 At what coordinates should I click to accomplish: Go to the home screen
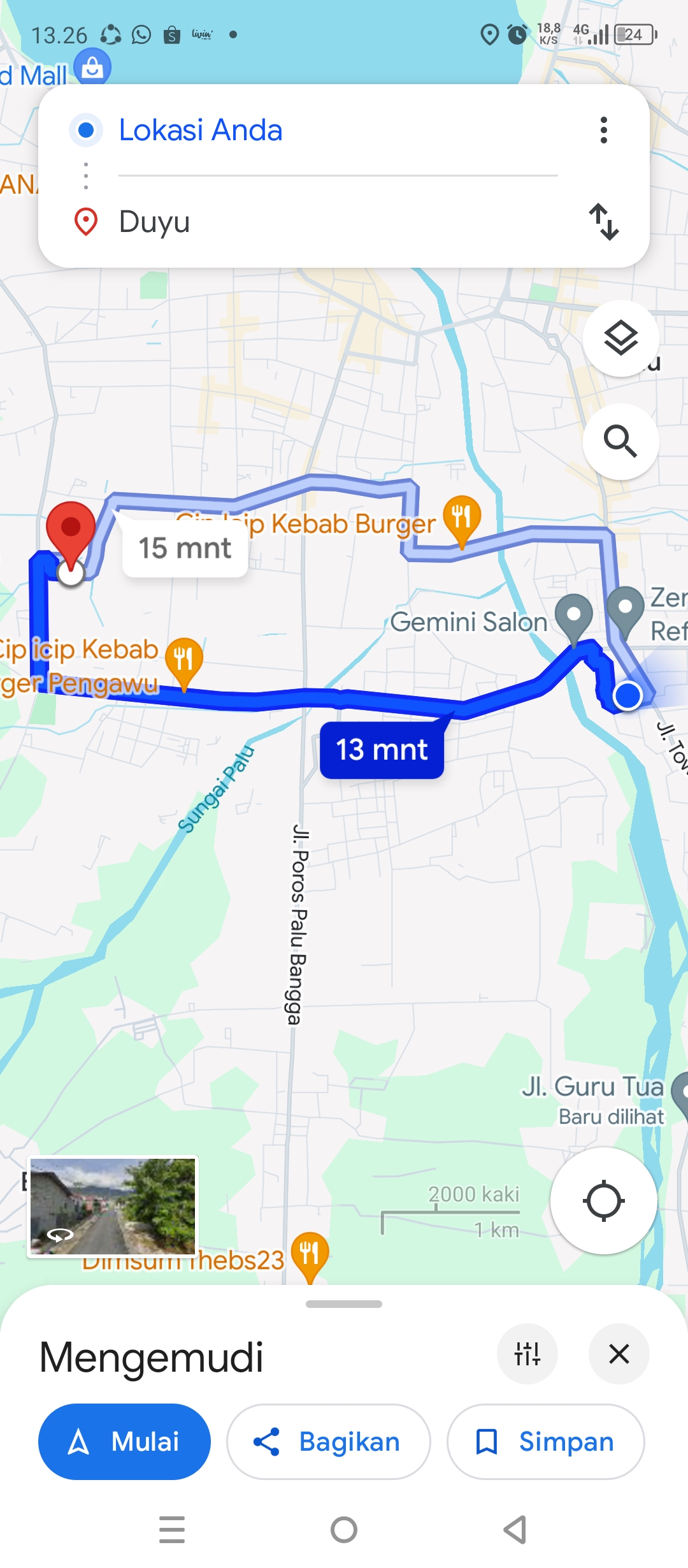point(344,1530)
